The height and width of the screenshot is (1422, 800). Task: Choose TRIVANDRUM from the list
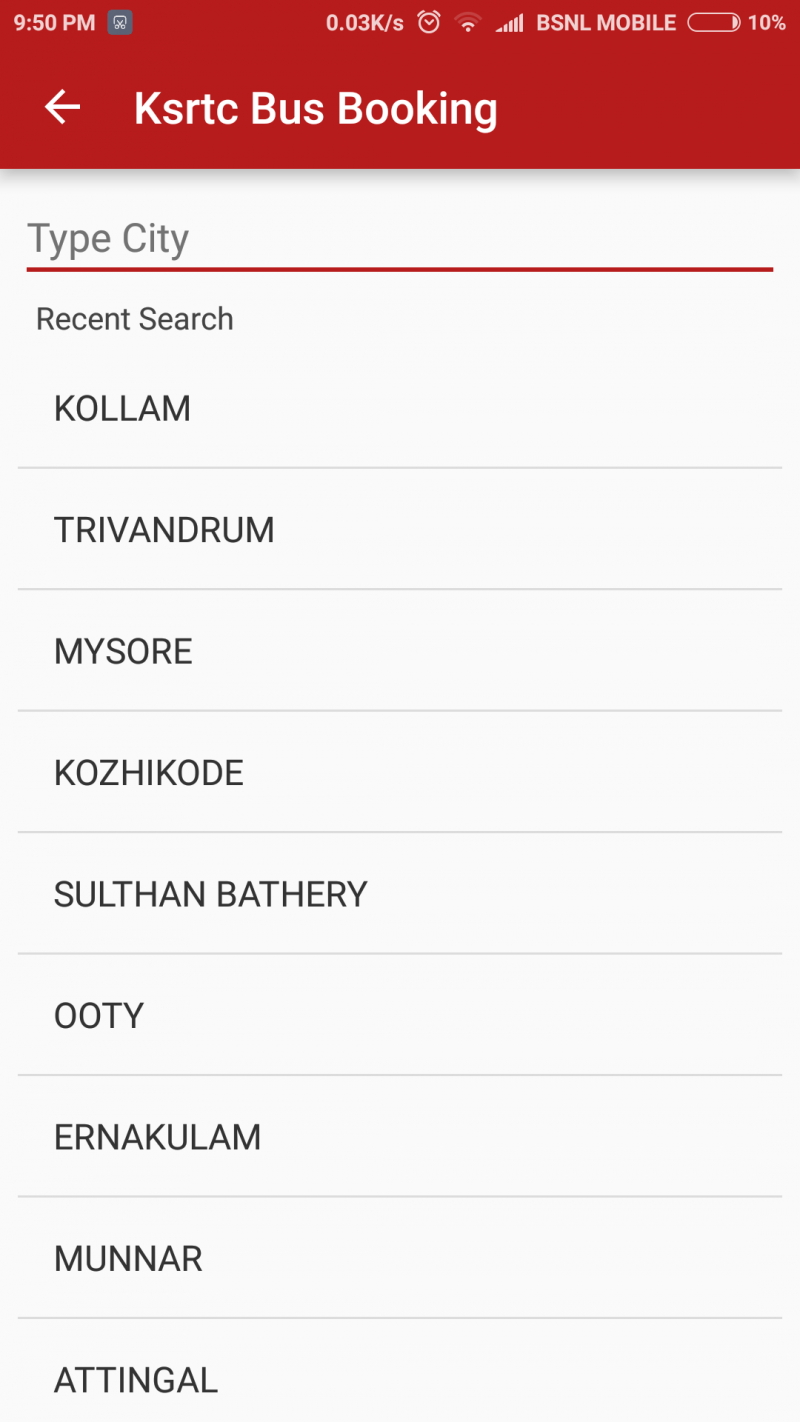[400, 529]
